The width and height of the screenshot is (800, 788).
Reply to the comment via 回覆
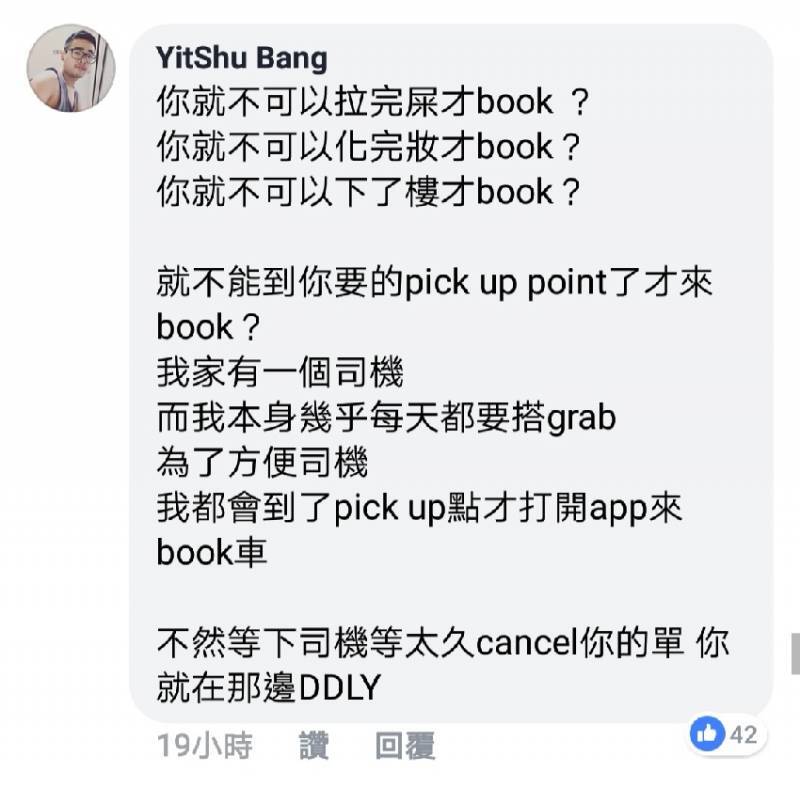click(405, 745)
